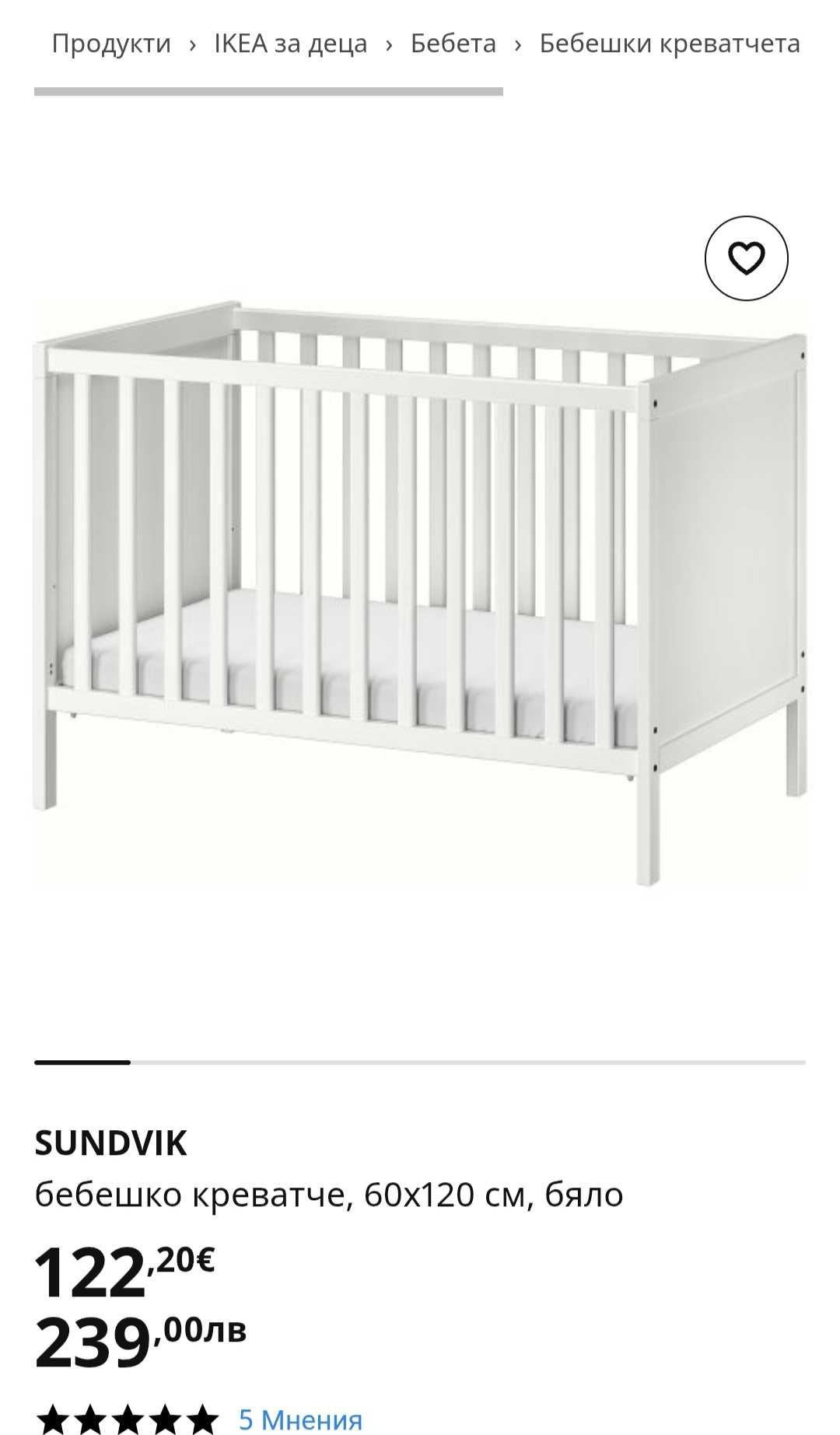Open Бебешки креватчета category

click(x=669, y=44)
